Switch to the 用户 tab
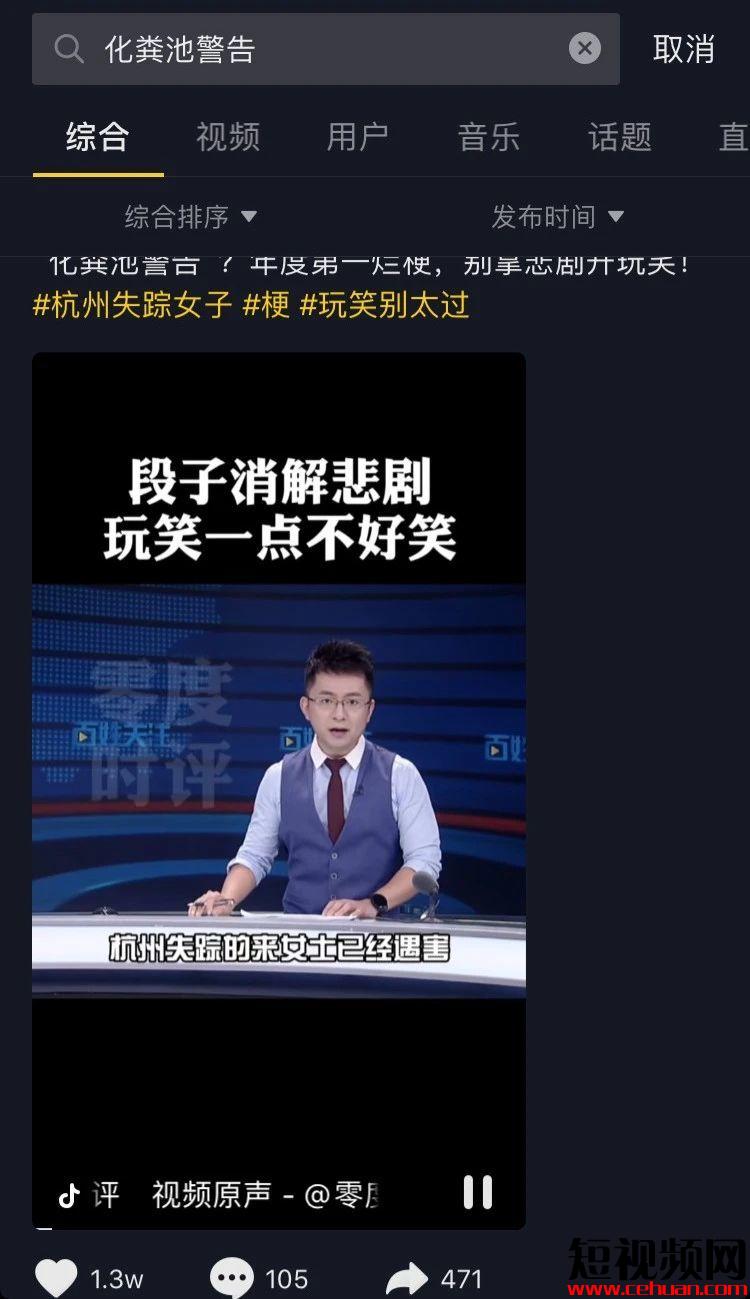750x1299 pixels. click(357, 137)
